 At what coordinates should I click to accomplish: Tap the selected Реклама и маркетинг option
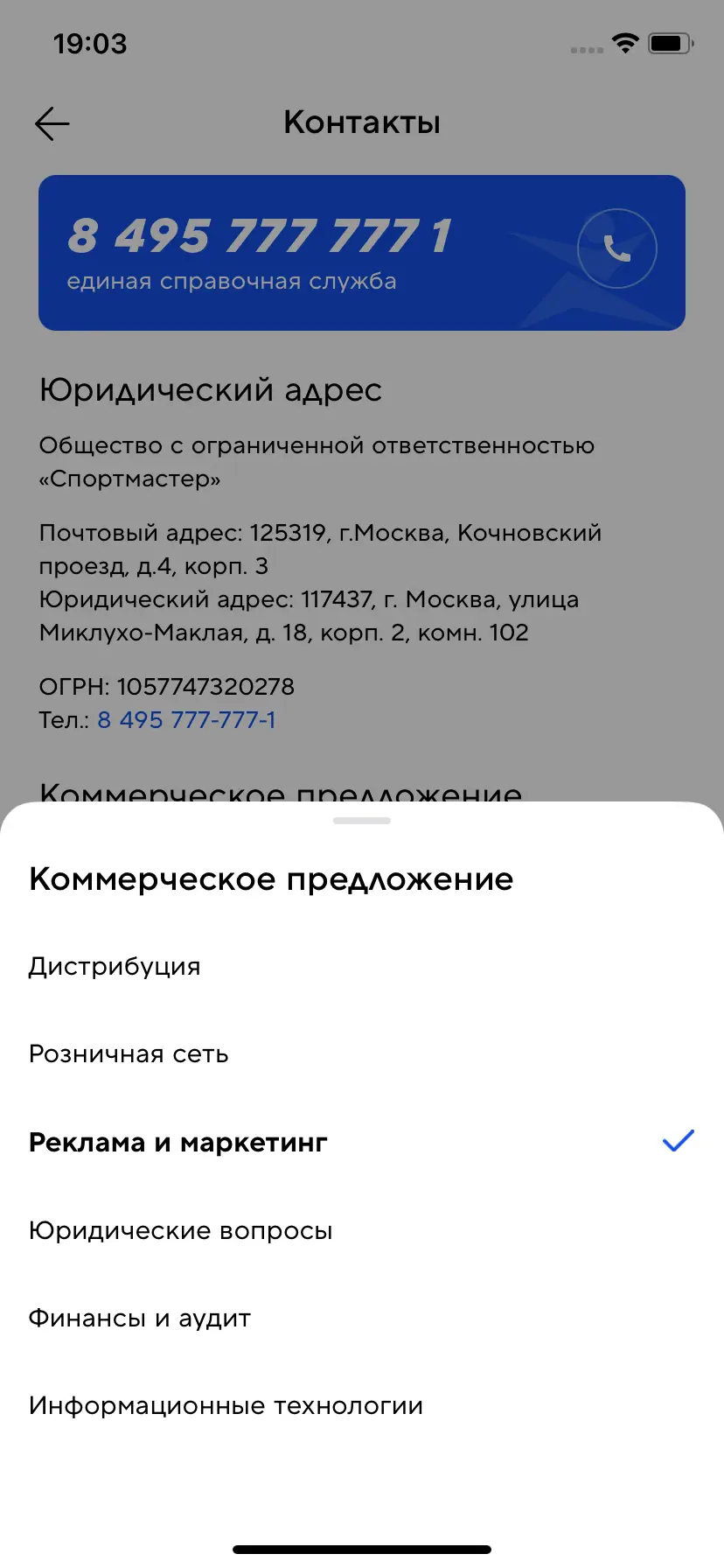point(178,1143)
